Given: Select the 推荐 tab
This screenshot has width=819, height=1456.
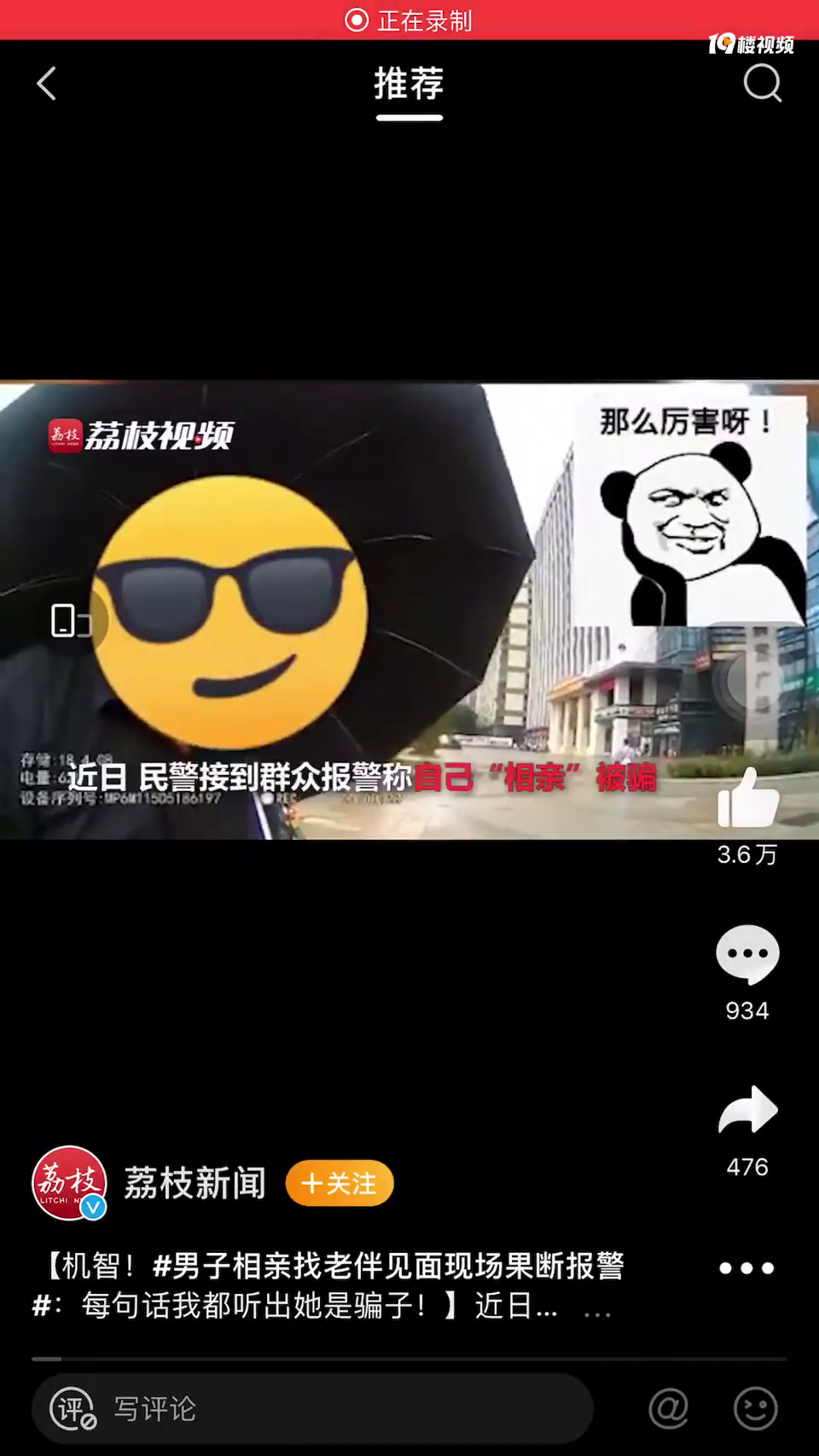Looking at the screenshot, I should (x=409, y=84).
